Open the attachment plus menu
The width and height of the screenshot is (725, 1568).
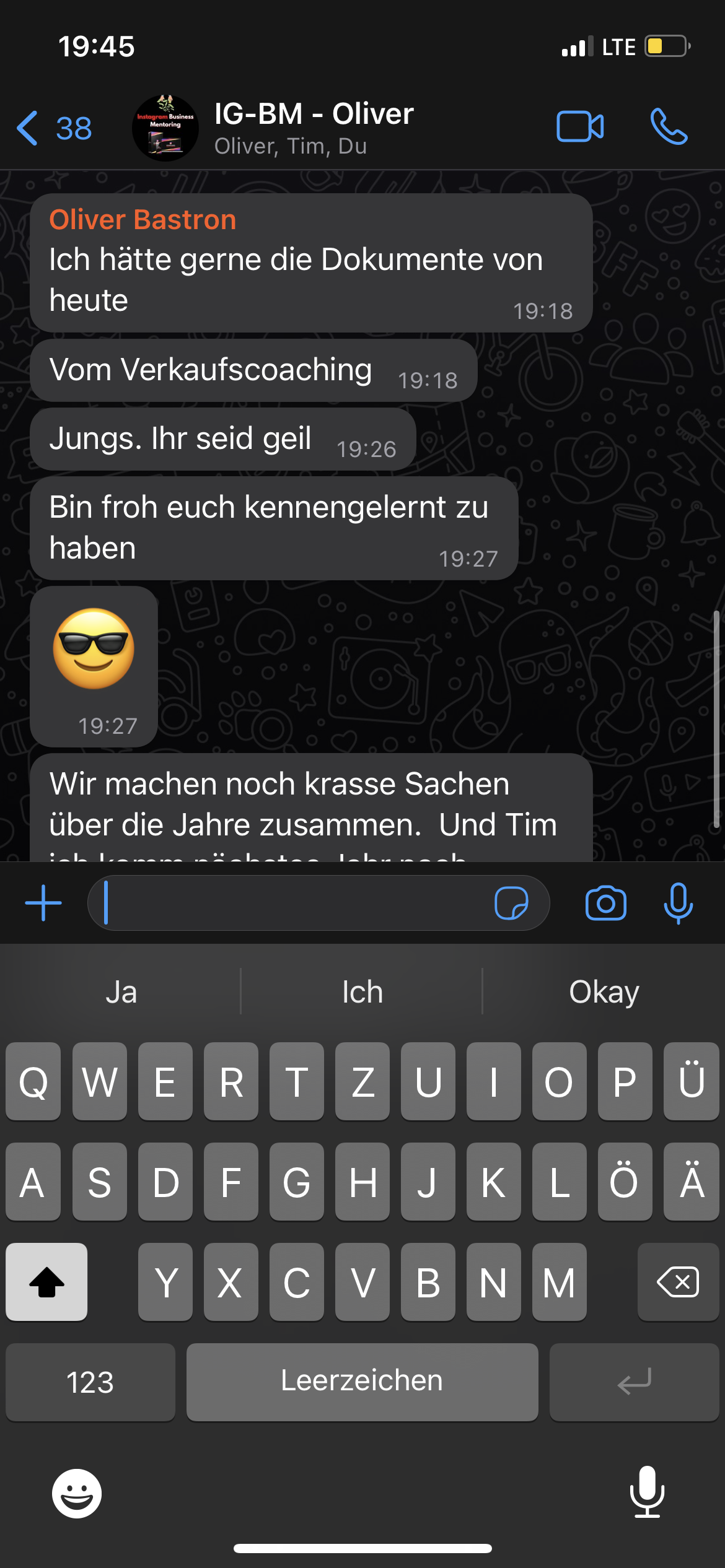coord(43,903)
